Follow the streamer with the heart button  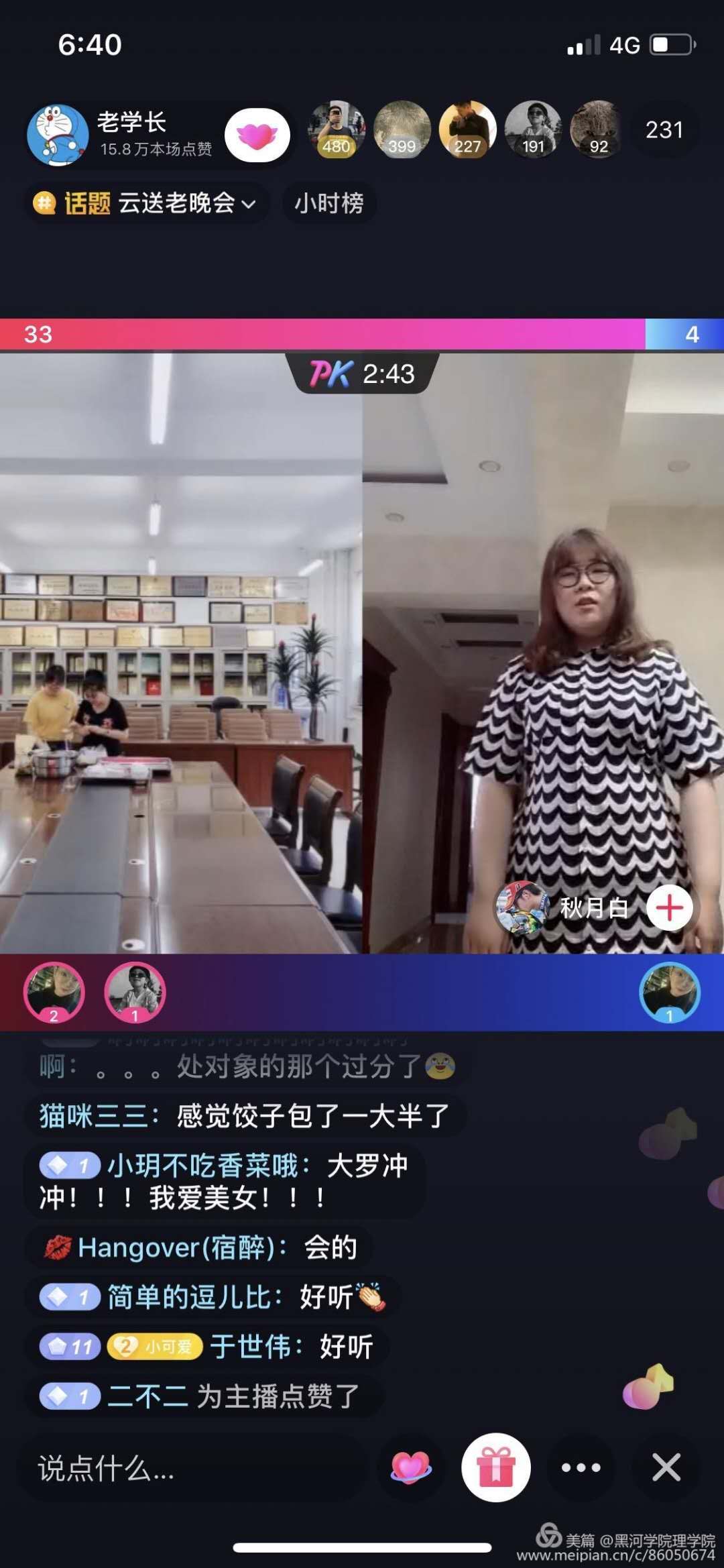pos(257,135)
